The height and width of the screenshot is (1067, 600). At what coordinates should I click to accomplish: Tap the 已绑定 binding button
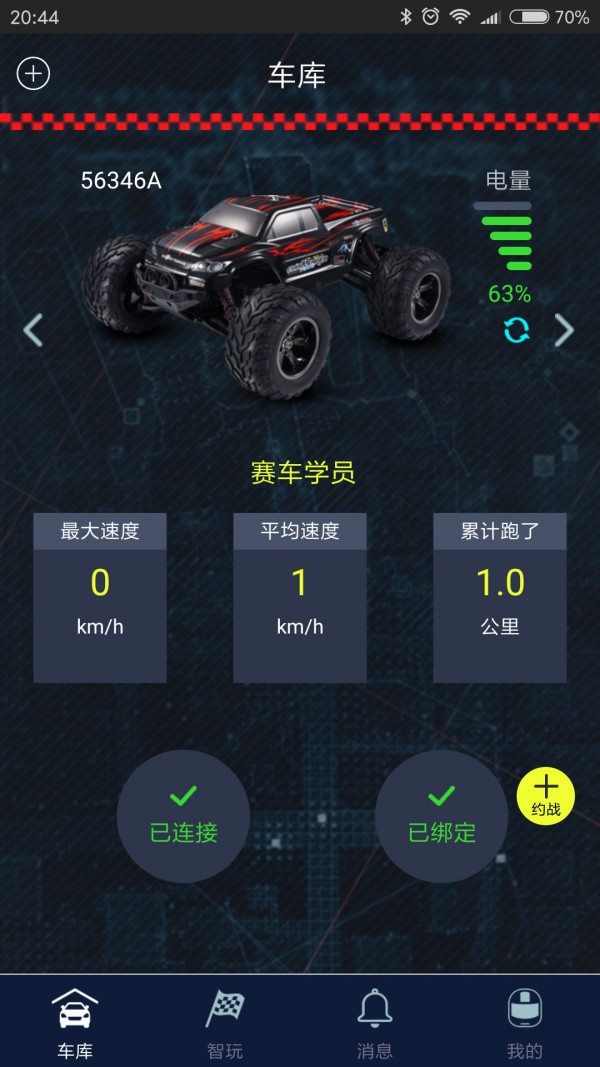(x=441, y=817)
